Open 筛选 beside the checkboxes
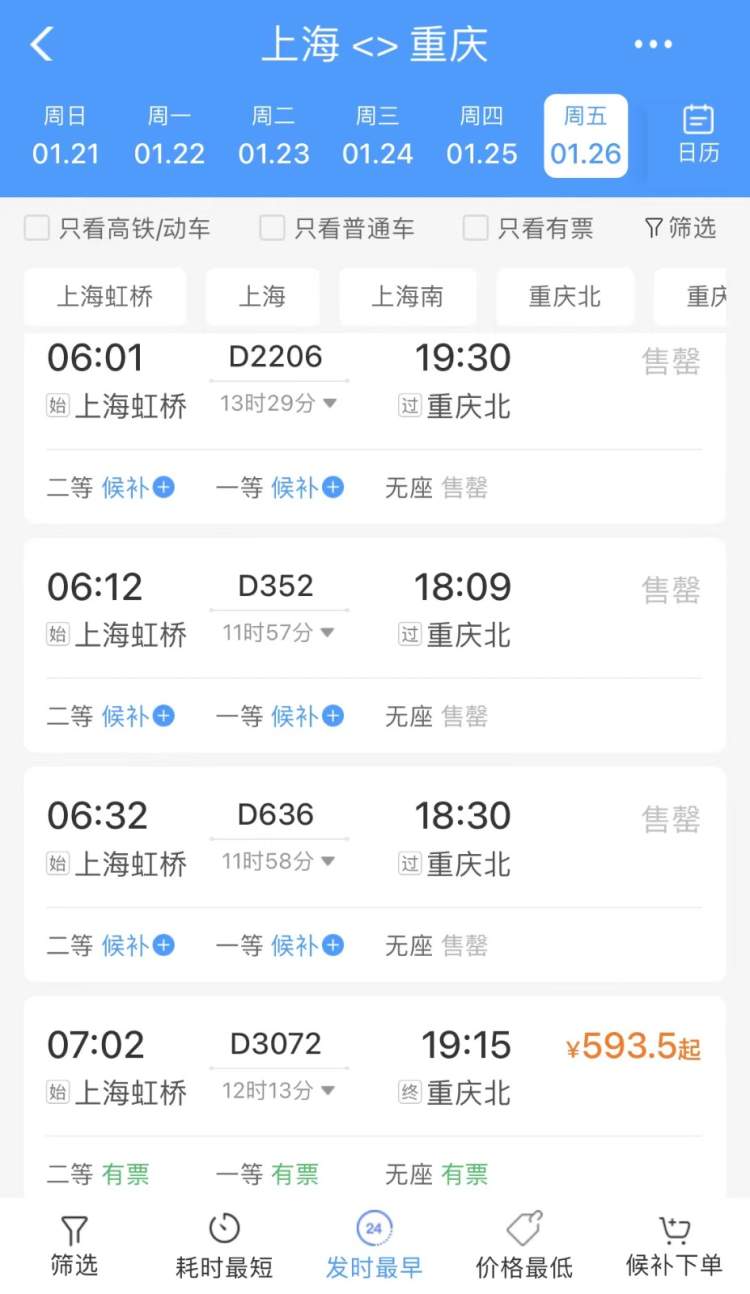The height and width of the screenshot is (1294, 750). [x=680, y=229]
